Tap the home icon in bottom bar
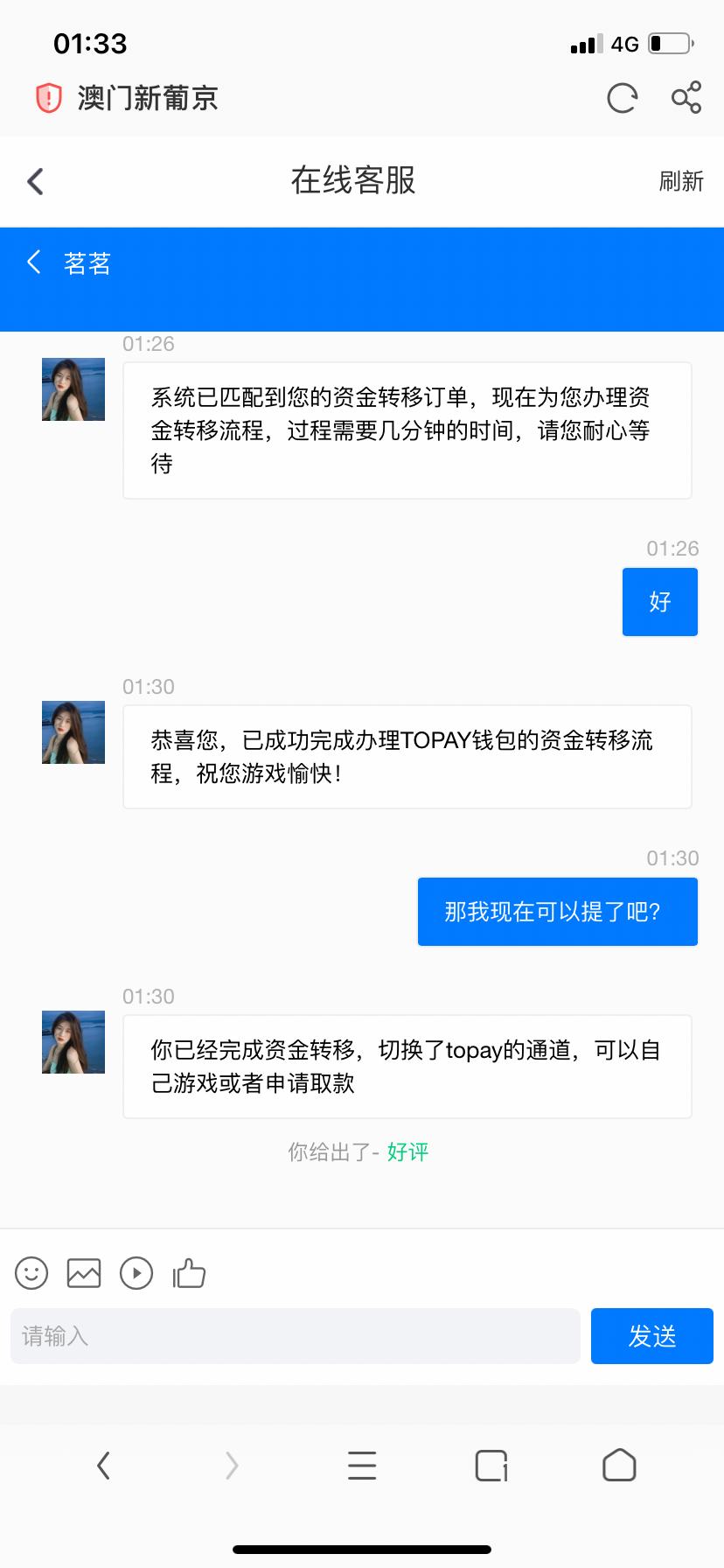 pyautogui.click(x=618, y=1466)
